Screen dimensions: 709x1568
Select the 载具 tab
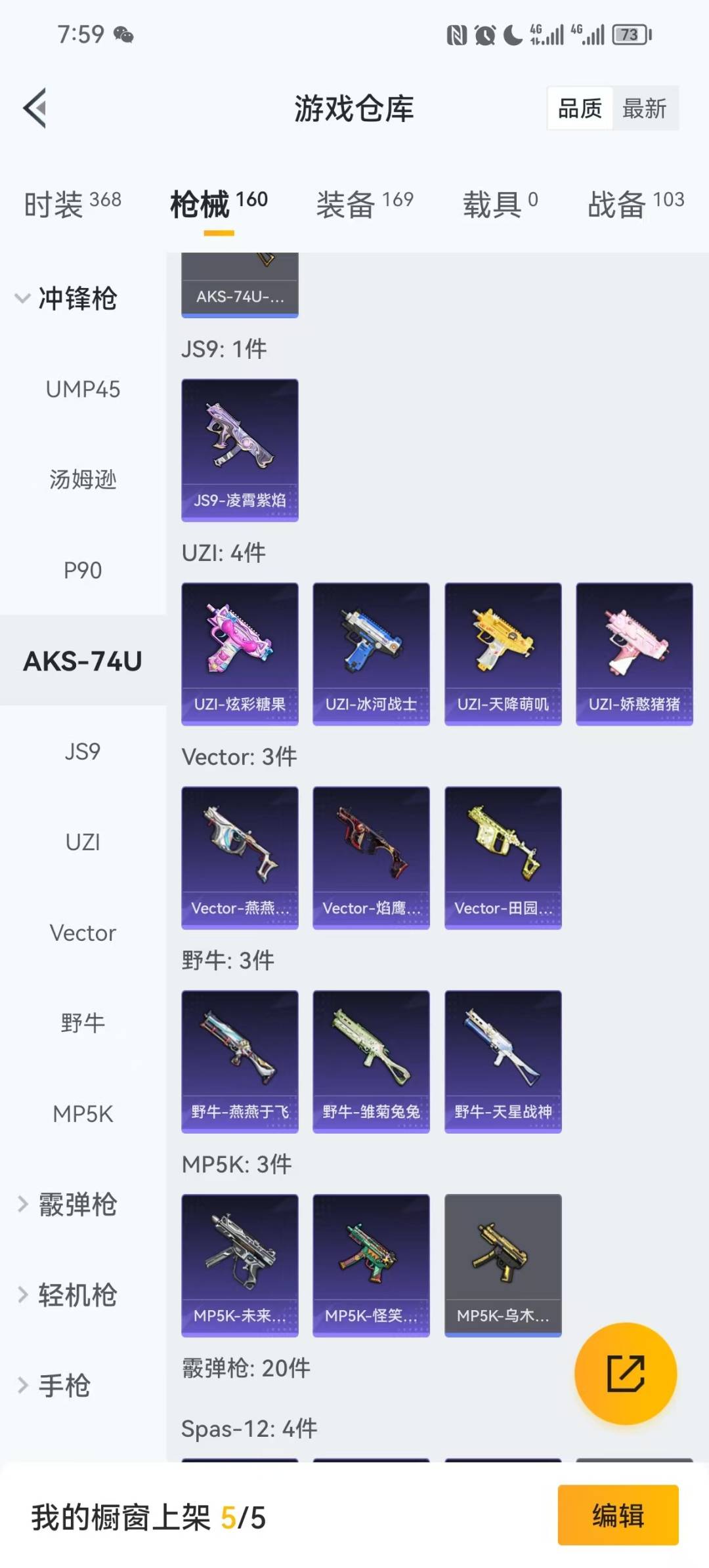(500, 204)
